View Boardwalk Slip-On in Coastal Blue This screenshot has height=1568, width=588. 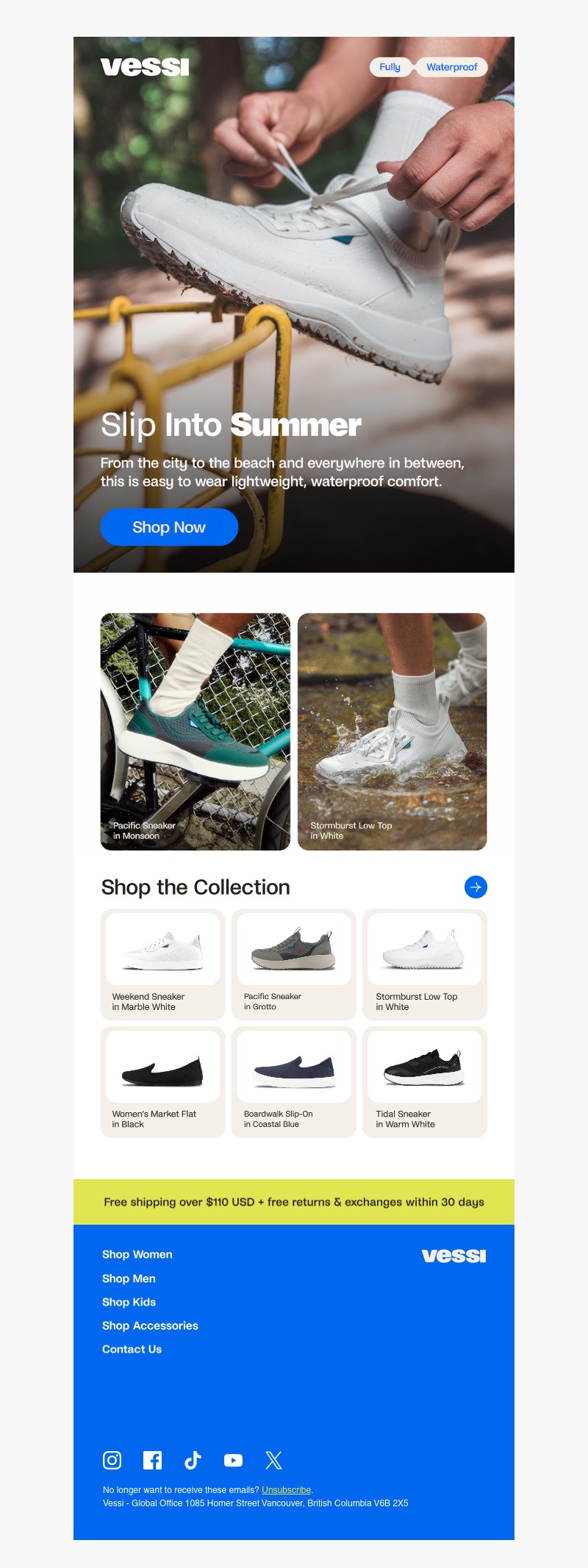pos(293,1081)
